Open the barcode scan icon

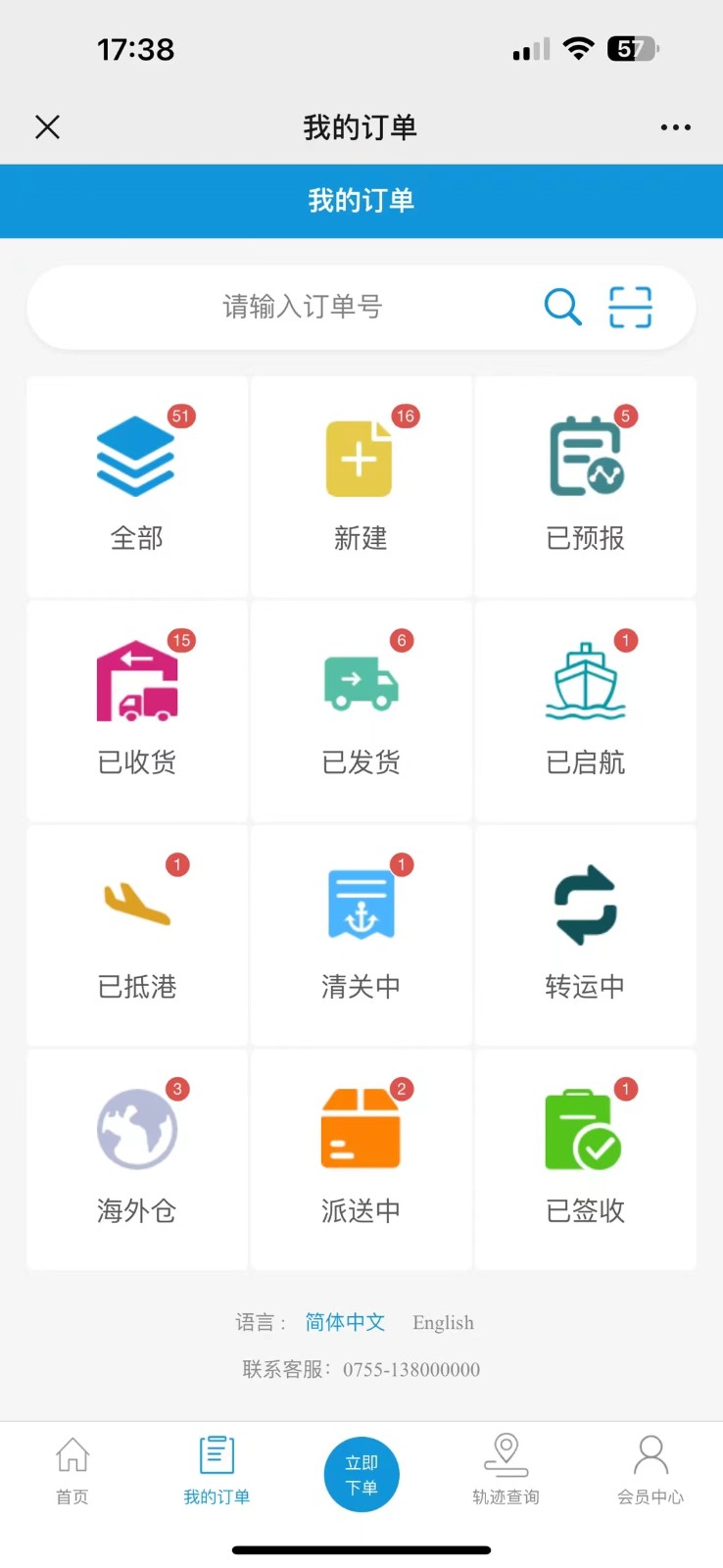(630, 307)
